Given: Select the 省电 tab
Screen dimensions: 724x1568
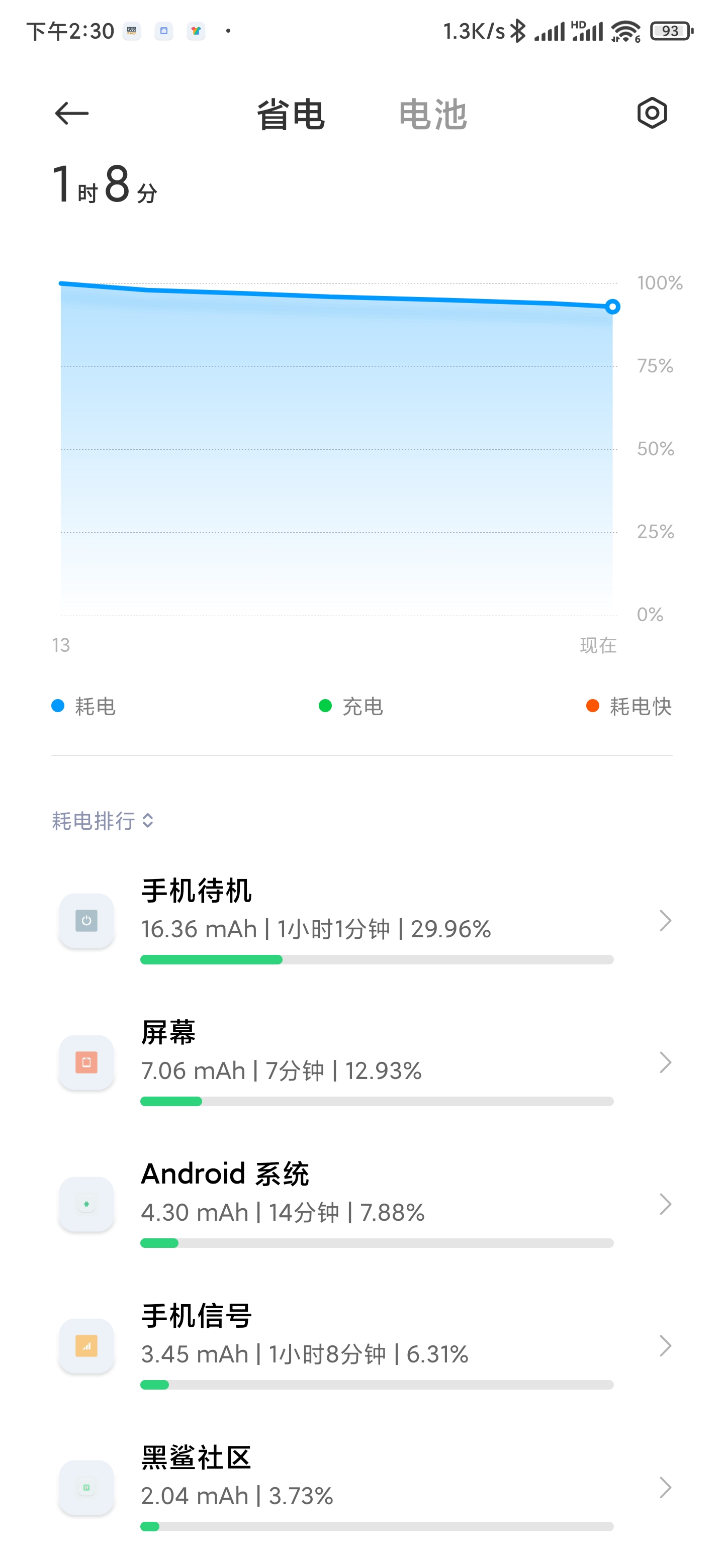Looking at the screenshot, I should pyautogui.click(x=291, y=115).
